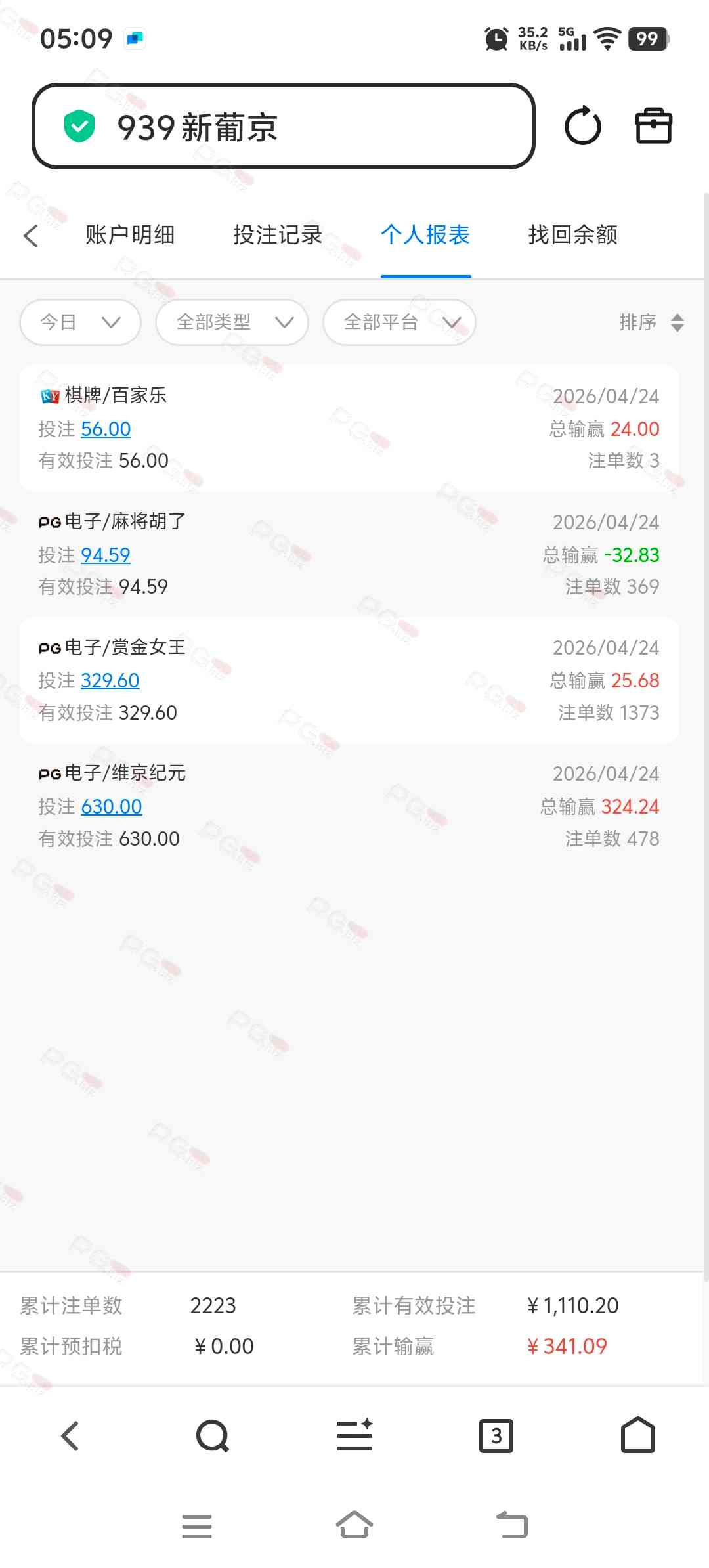Select the 个人报表 tab
Image resolution: width=709 pixels, height=1568 pixels.
coord(425,235)
